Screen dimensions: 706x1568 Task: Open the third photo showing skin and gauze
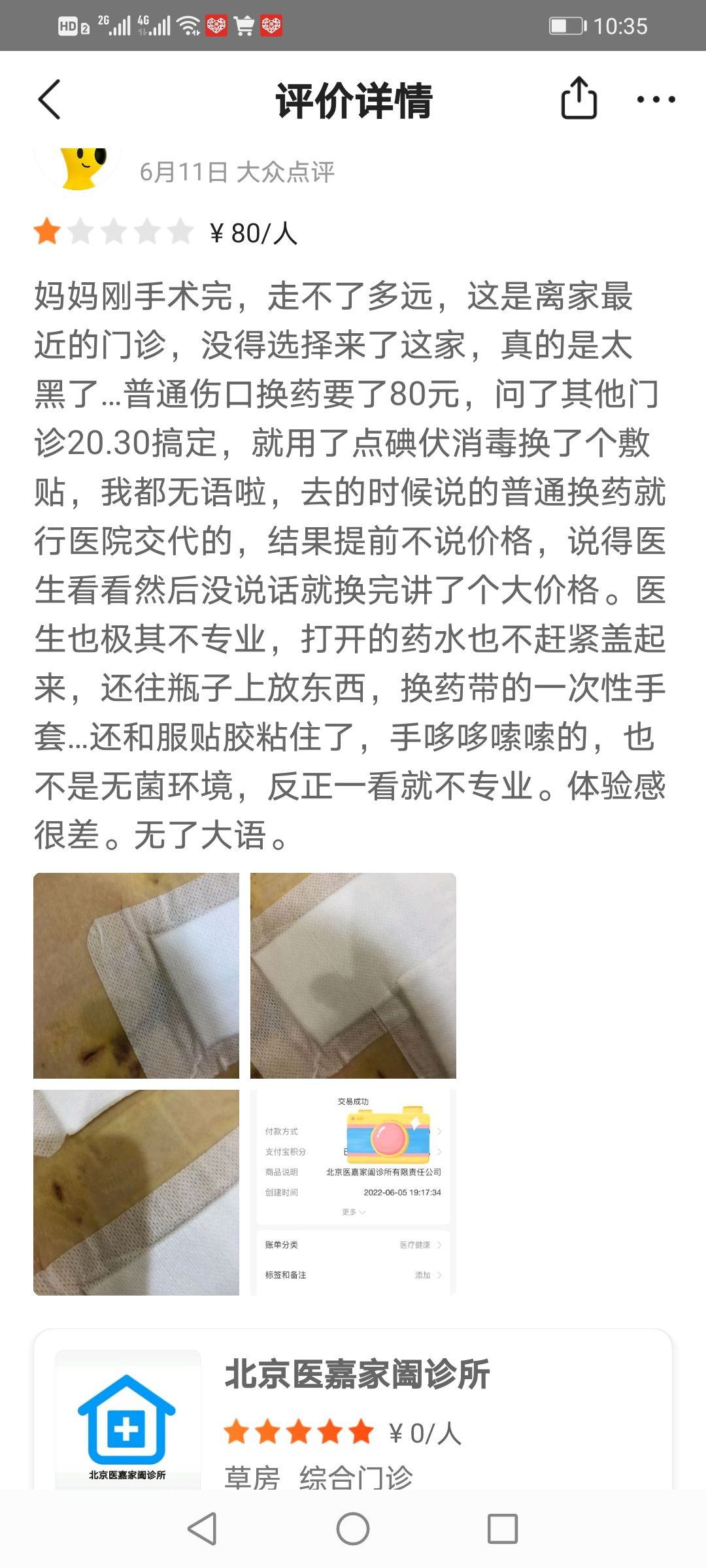point(136,1192)
